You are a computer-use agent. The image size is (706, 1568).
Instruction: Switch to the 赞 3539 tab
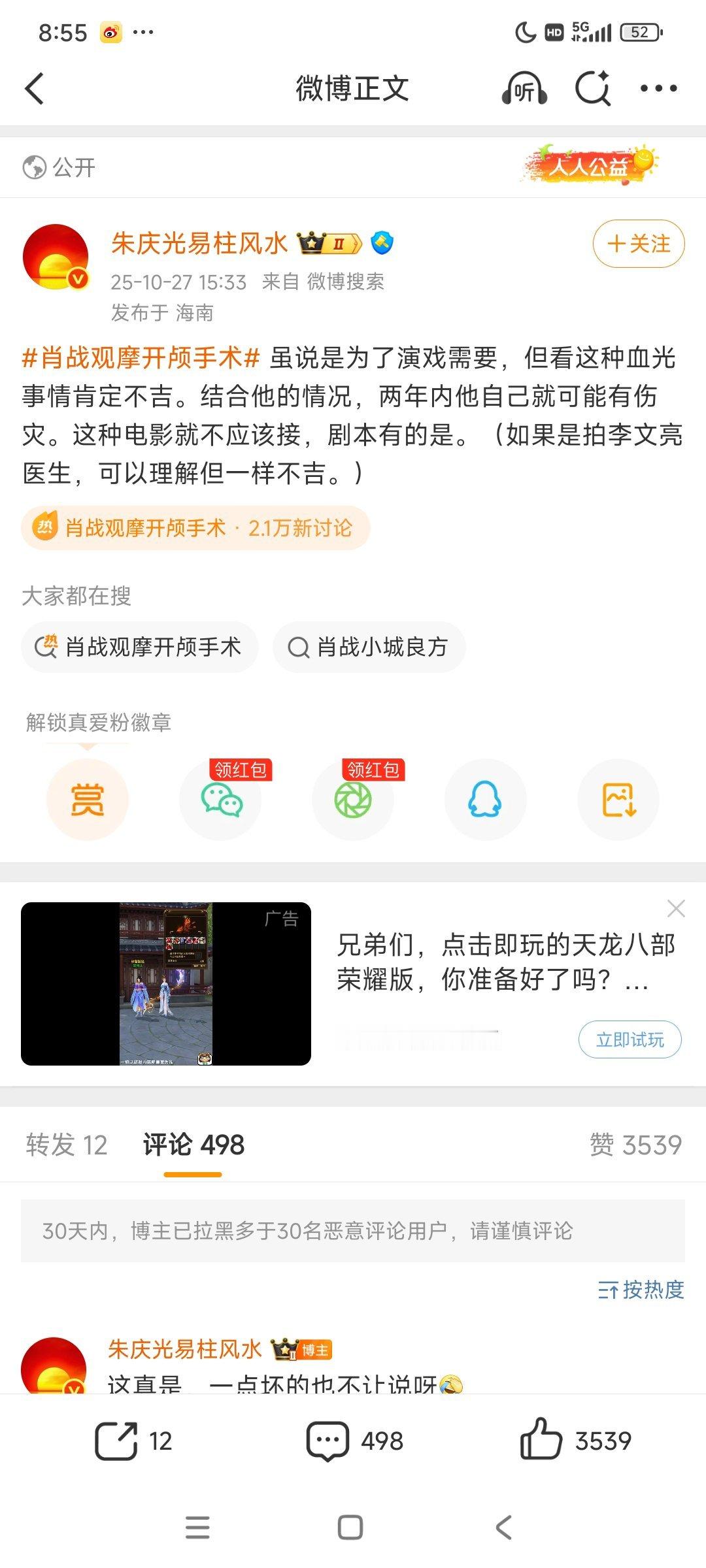(635, 1145)
